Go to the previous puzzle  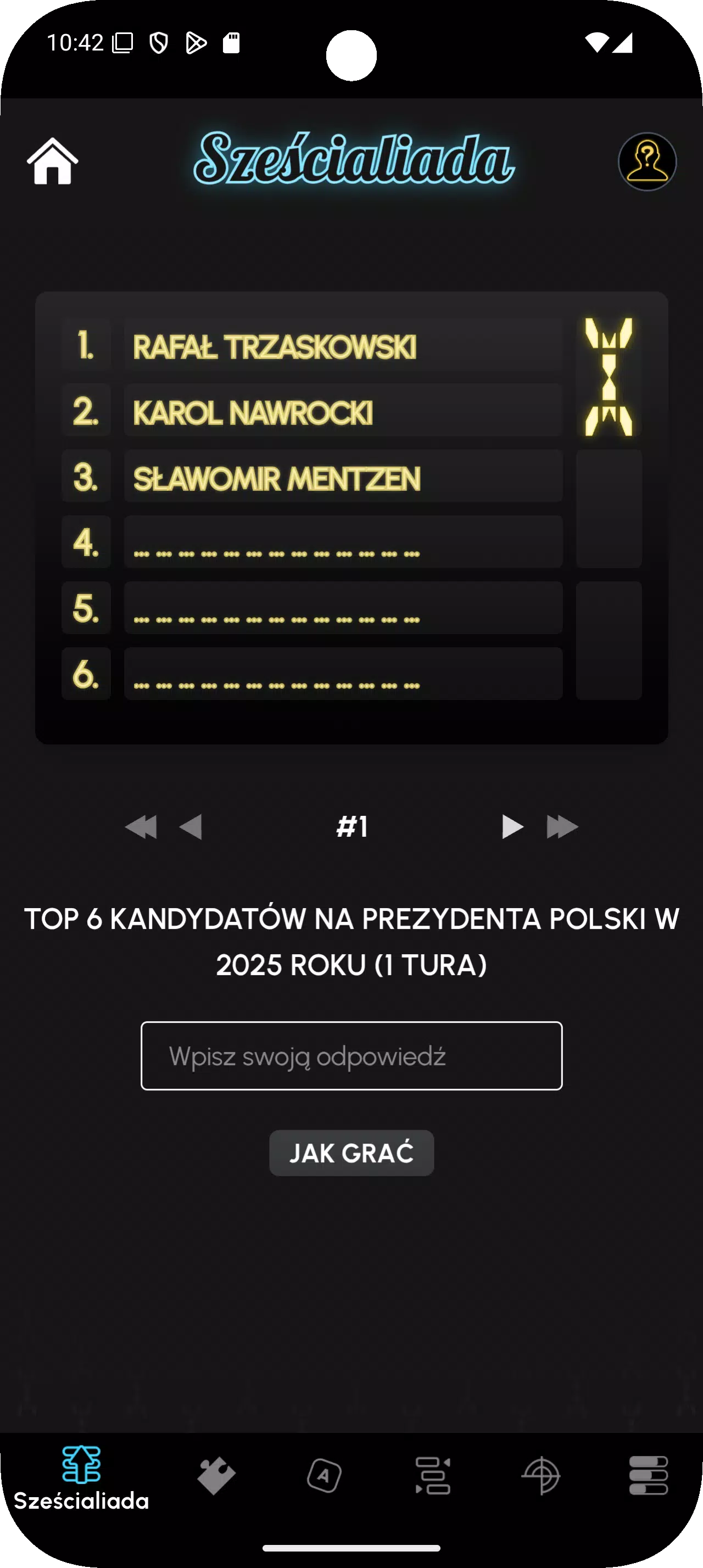pyautogui.click(x=191, y=827)
